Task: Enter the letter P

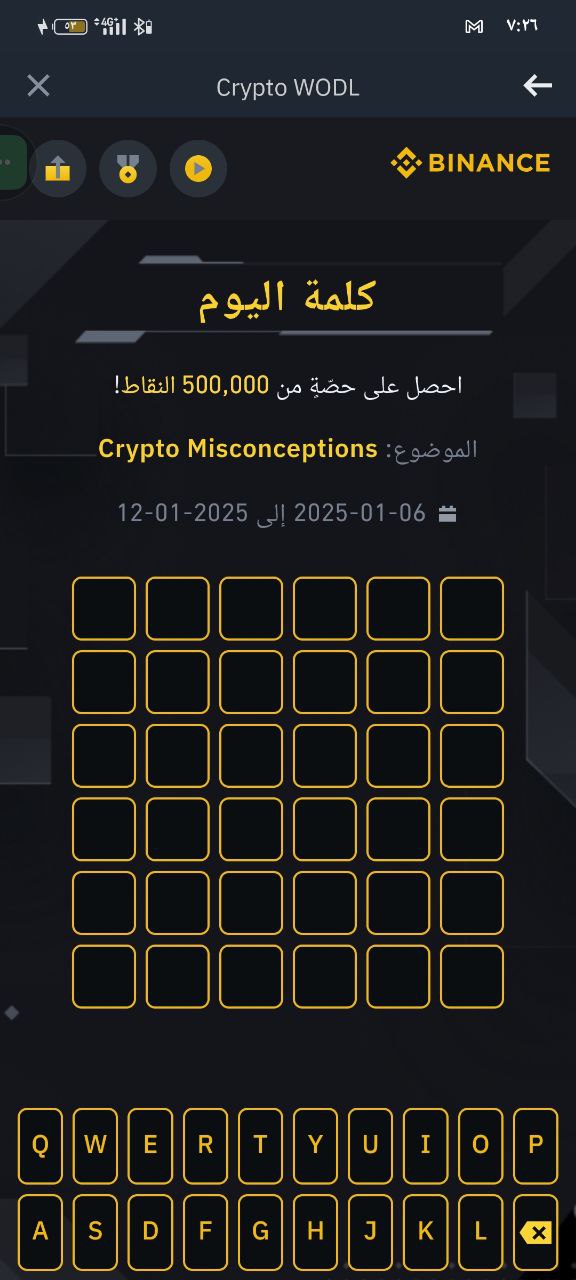Action: 535,1146
